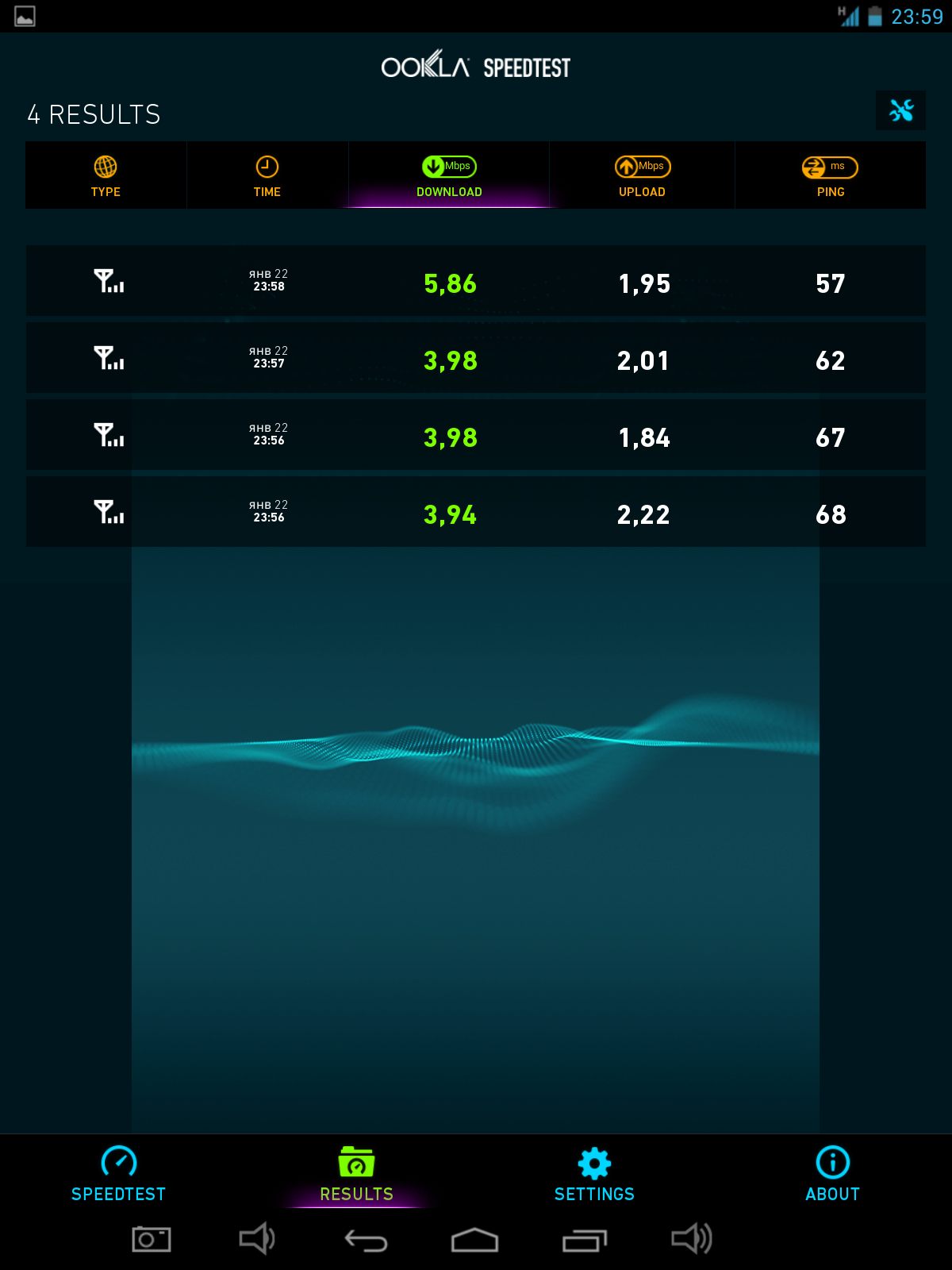Select the Results tab
Viewport: 952px width, 1270px height.
click(357, 1175)
